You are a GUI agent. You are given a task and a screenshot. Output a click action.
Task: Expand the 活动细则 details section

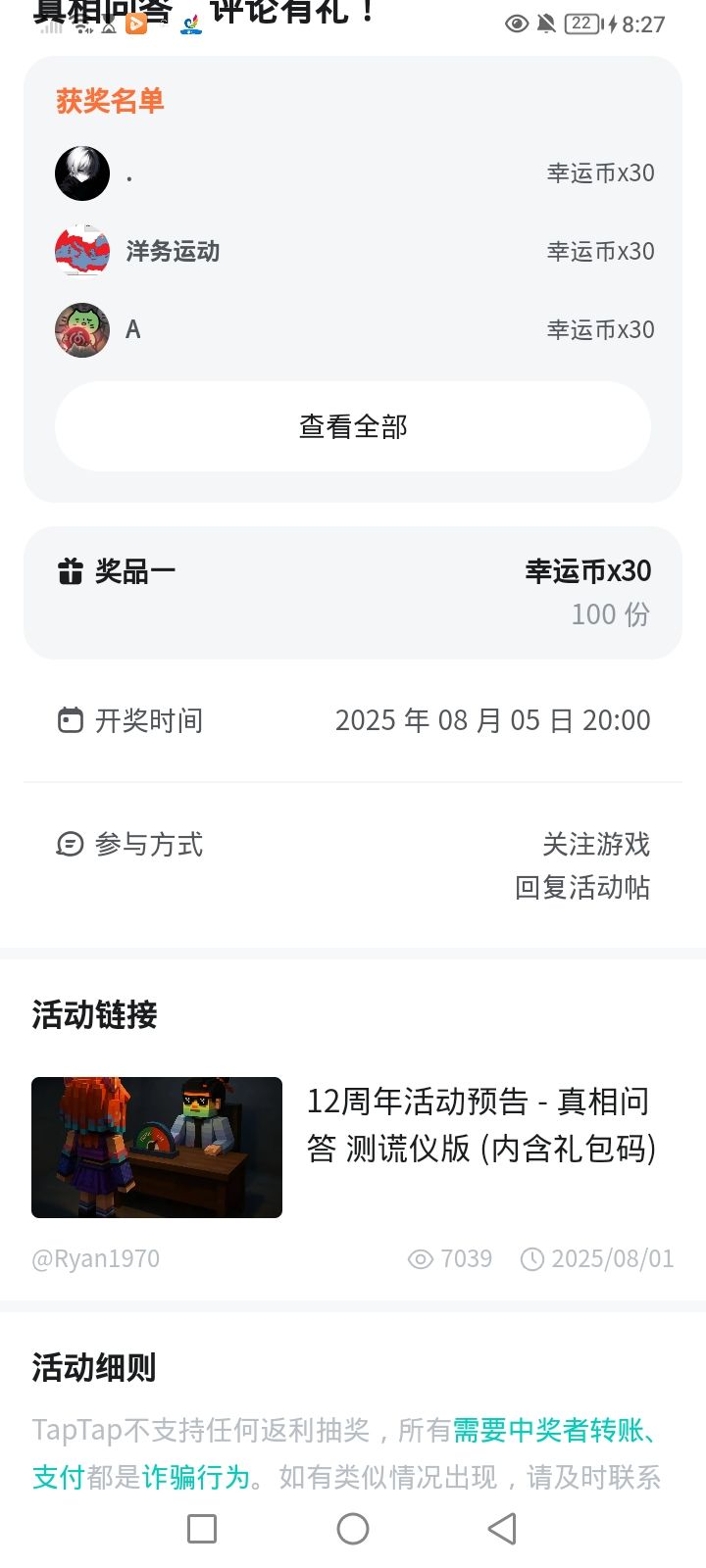(93, 1368)
